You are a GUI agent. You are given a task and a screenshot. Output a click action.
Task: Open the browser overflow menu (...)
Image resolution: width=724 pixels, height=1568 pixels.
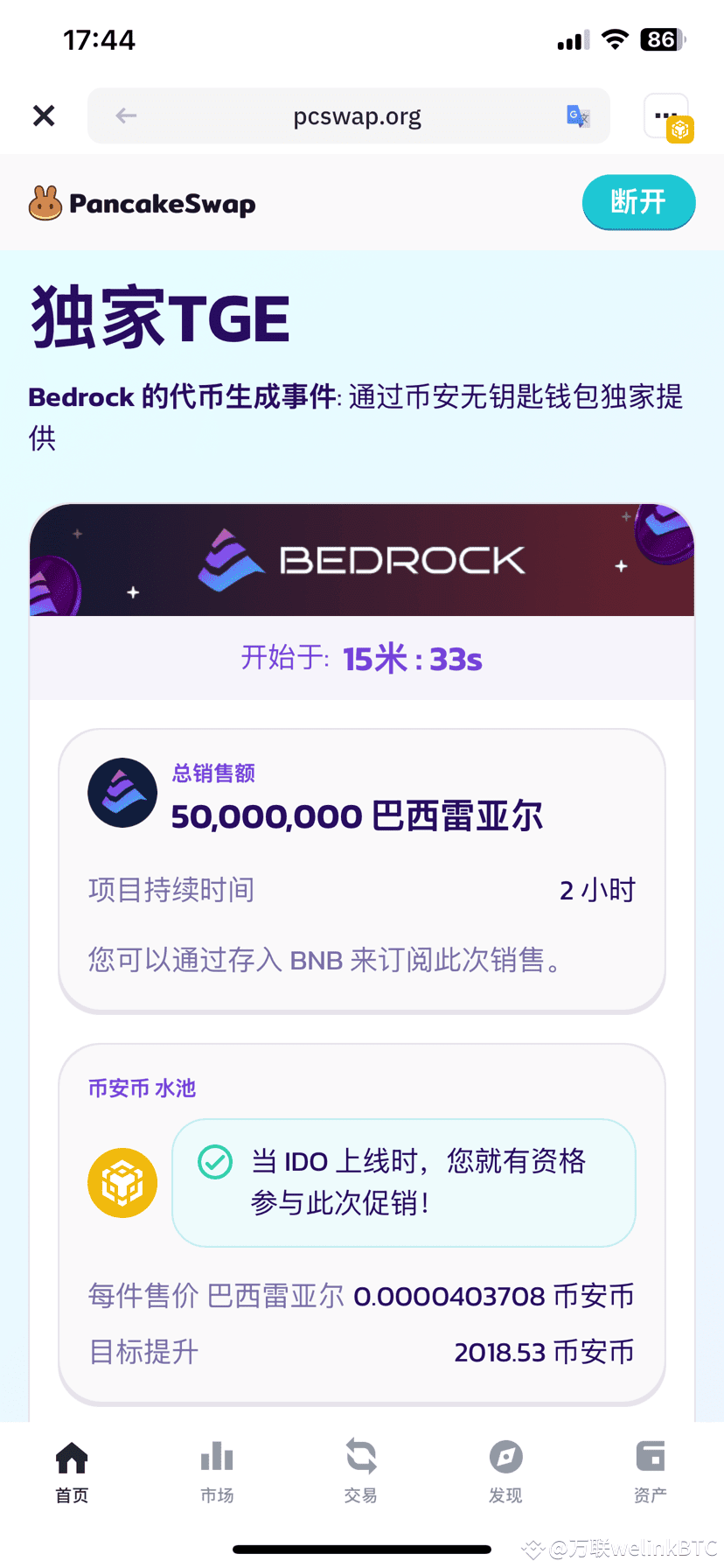click(665, 115)
